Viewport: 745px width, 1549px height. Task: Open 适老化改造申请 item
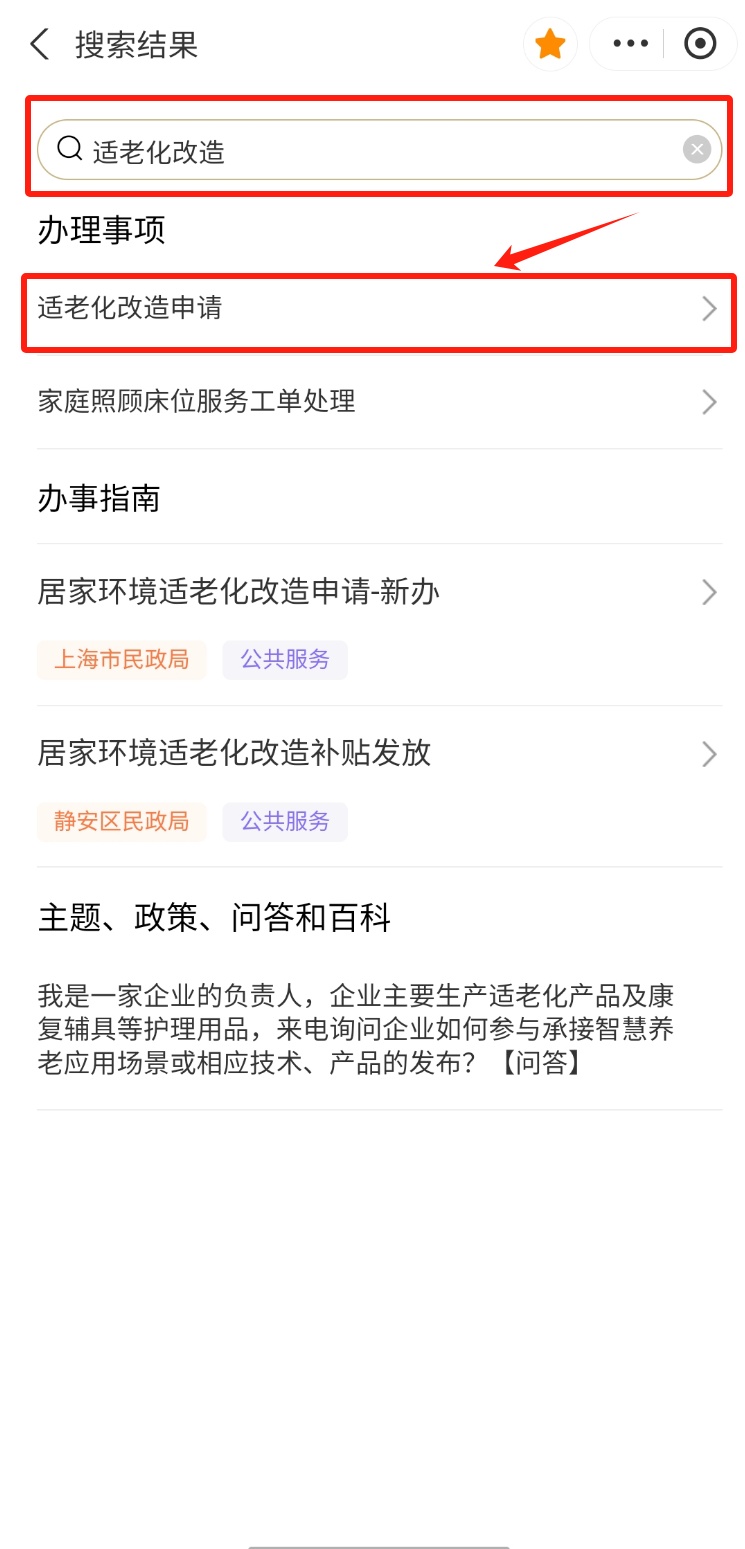point(378,308)
